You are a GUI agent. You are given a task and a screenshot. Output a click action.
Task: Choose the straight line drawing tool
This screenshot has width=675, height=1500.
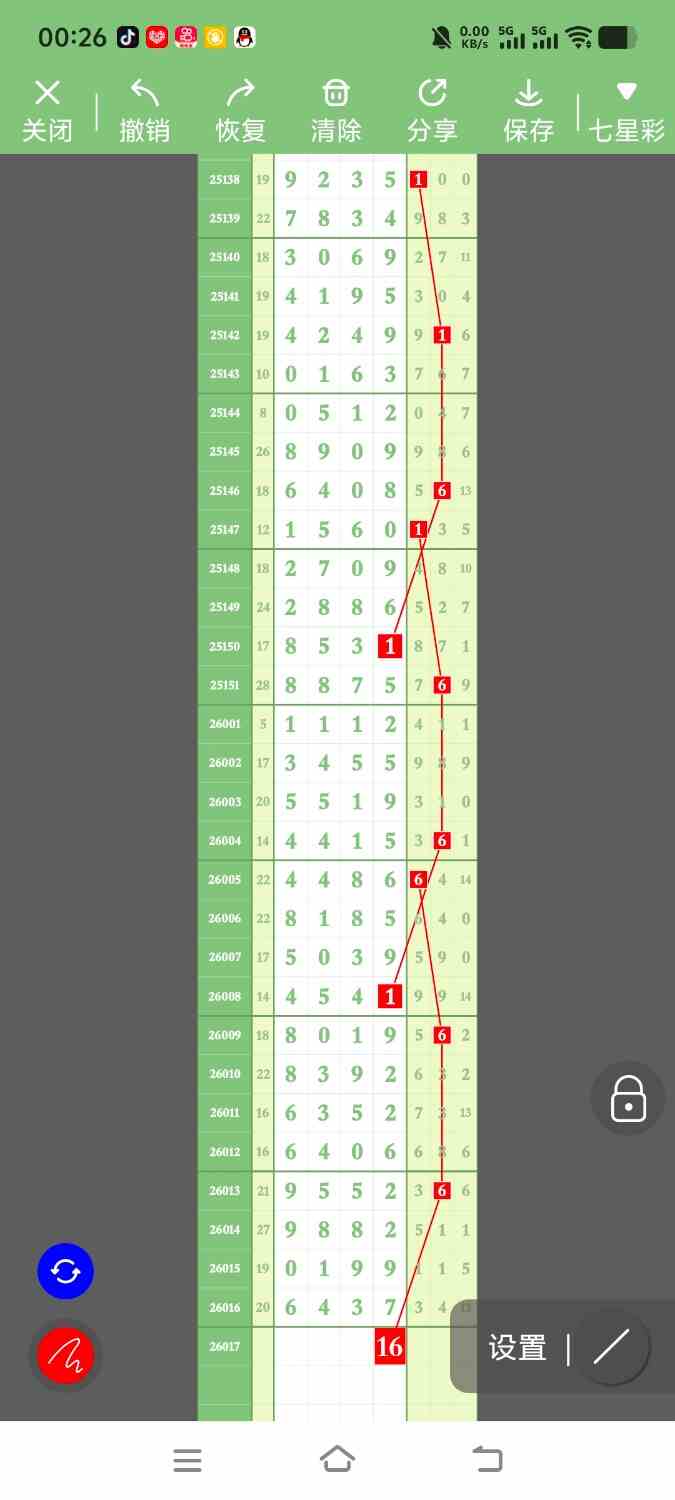(x=611, y=1347)
